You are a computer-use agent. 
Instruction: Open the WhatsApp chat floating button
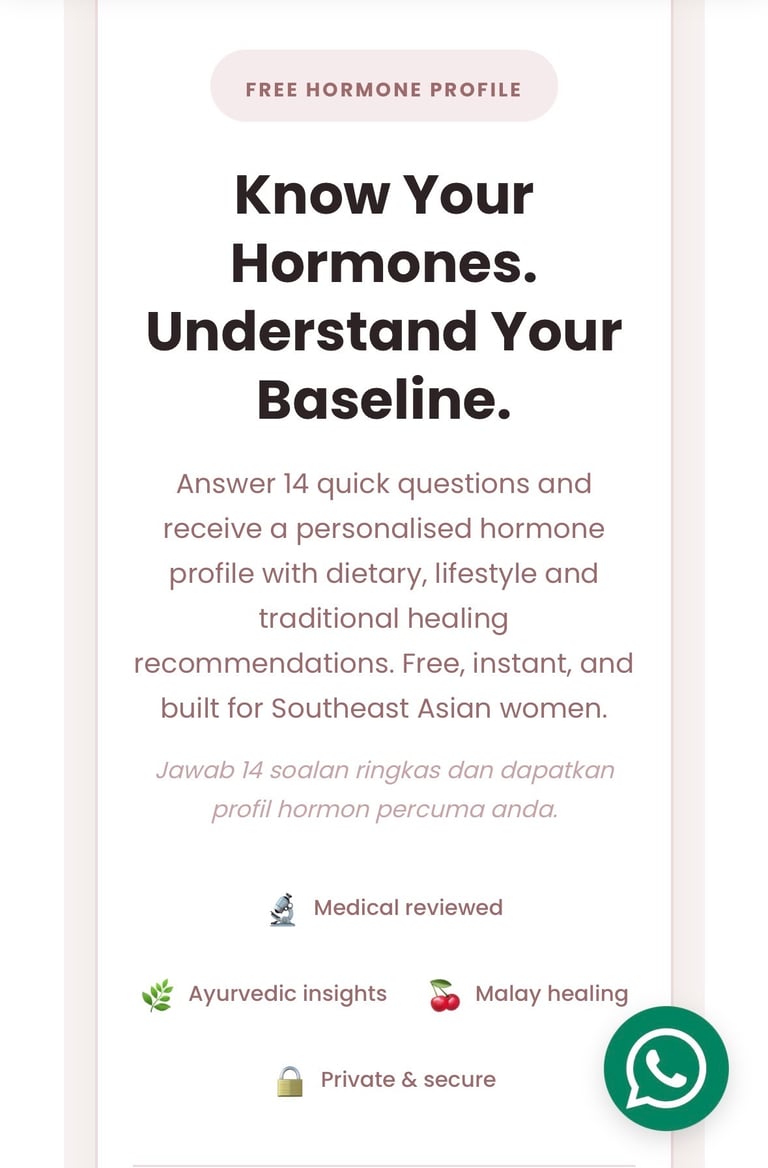666,1068
